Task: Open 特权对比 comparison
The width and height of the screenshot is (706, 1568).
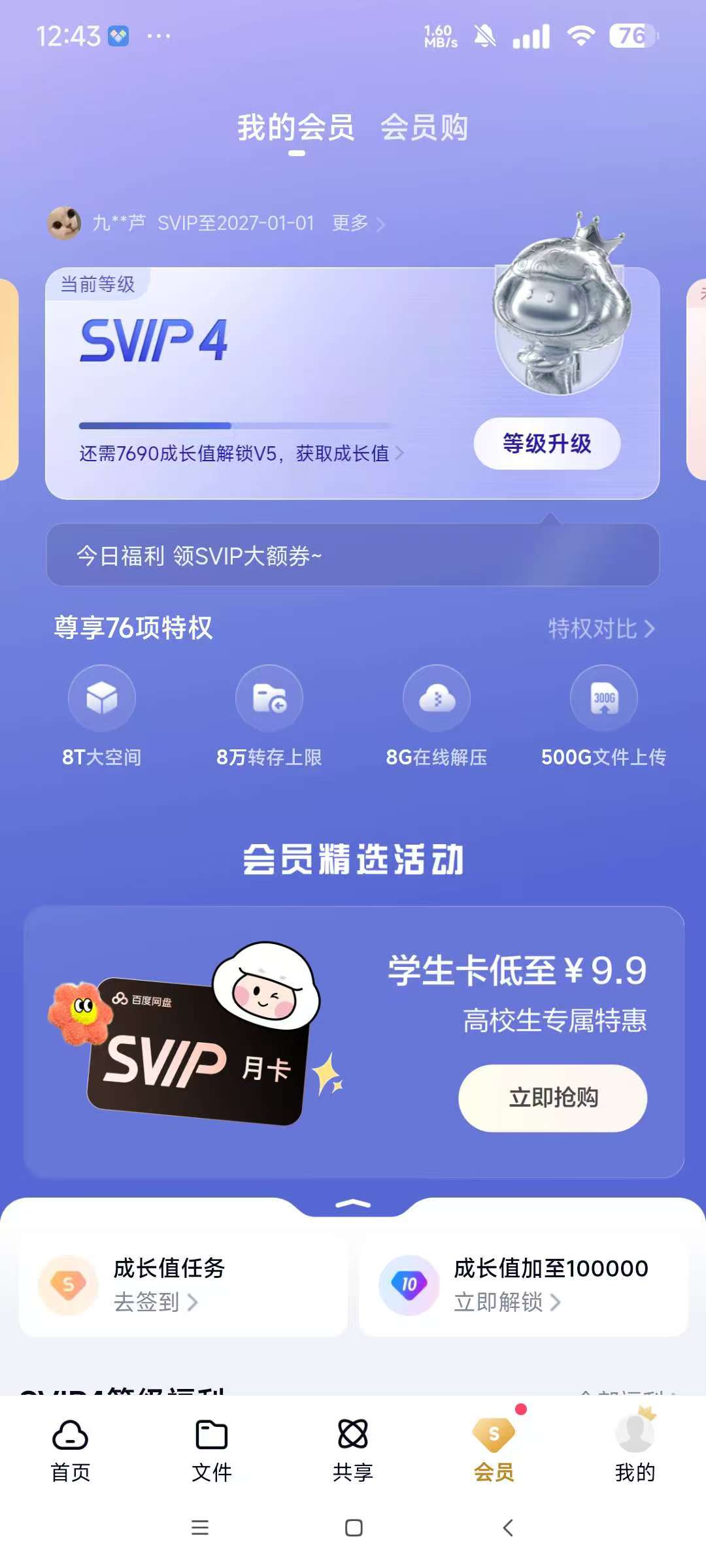Action: coord(601,629)
